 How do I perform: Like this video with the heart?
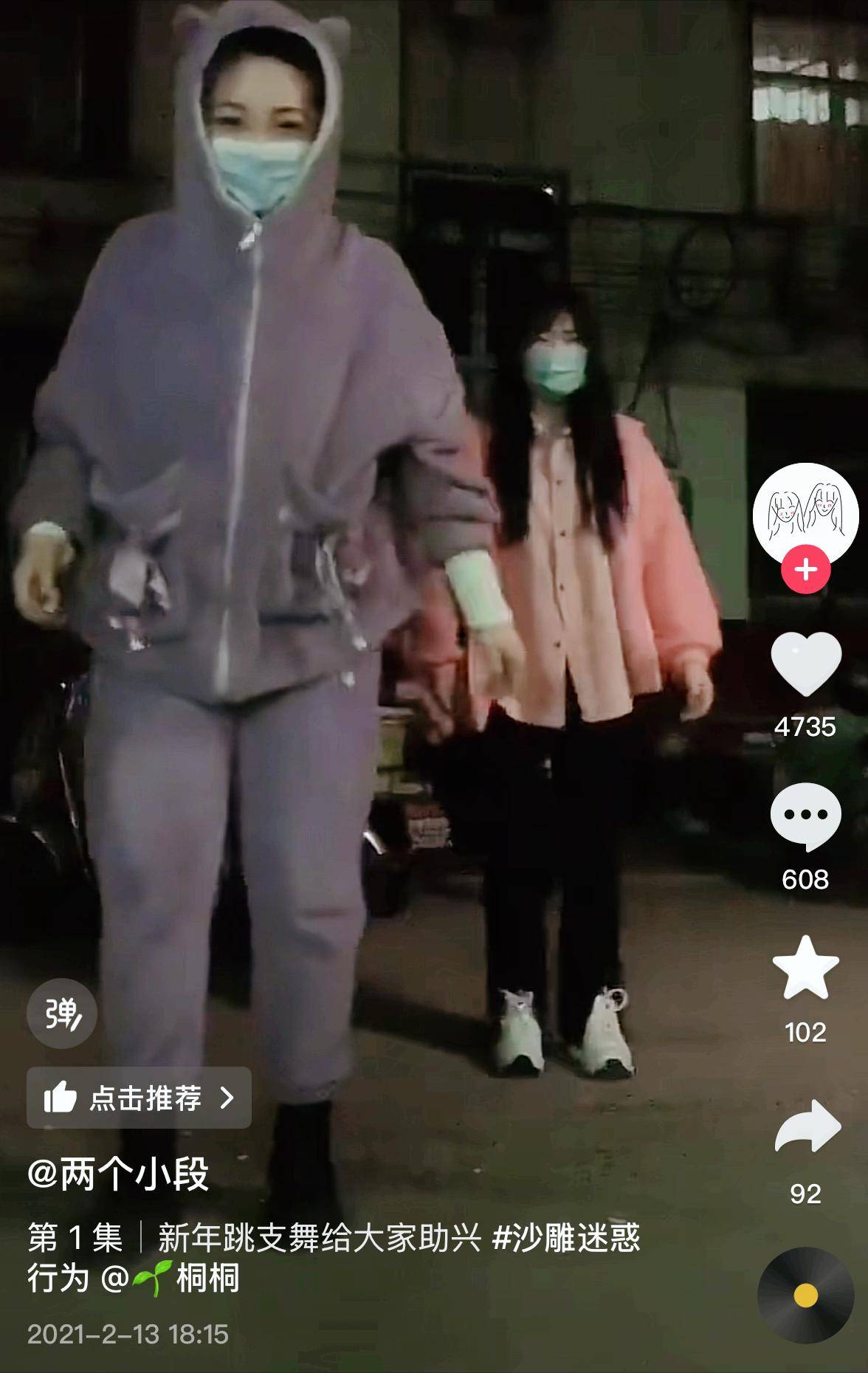[805, 666]
